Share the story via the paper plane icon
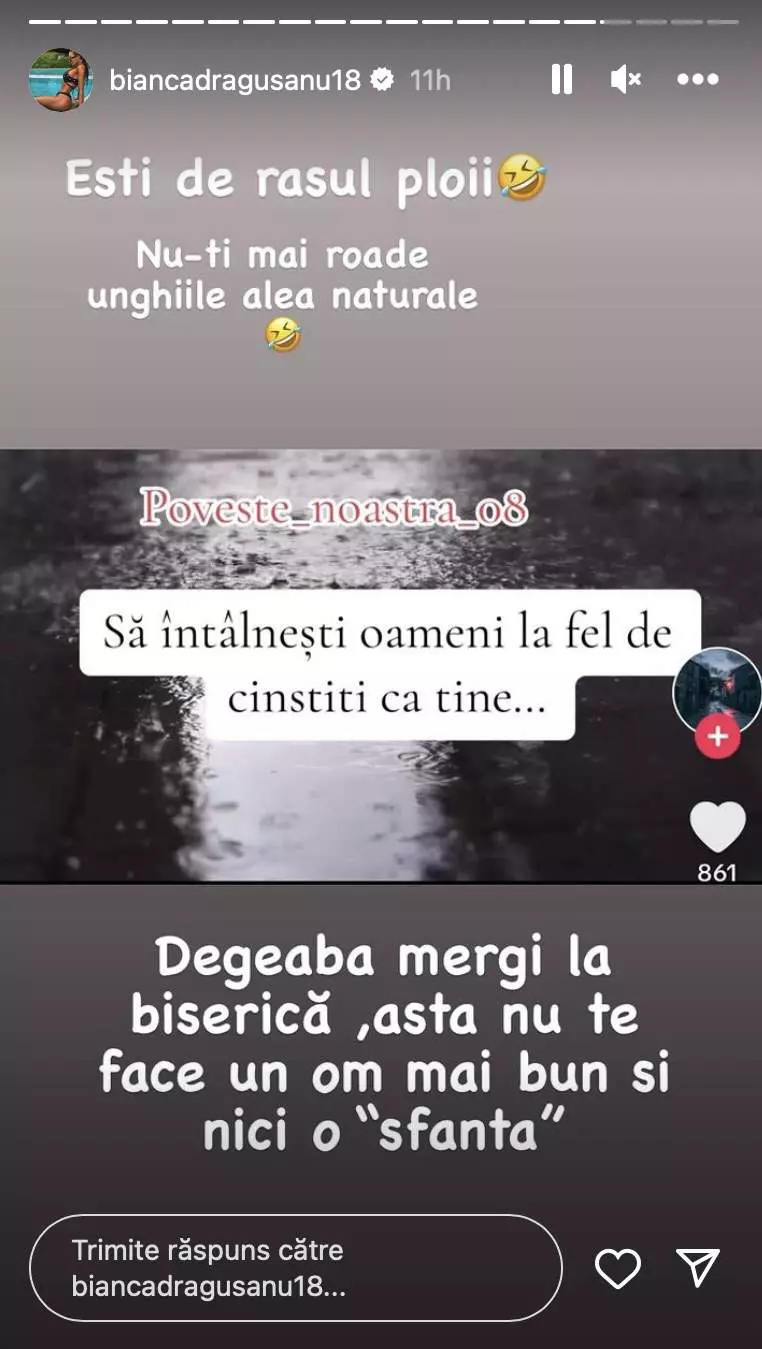Viewport: 762px width, 1349px height. coord(698,1268)
